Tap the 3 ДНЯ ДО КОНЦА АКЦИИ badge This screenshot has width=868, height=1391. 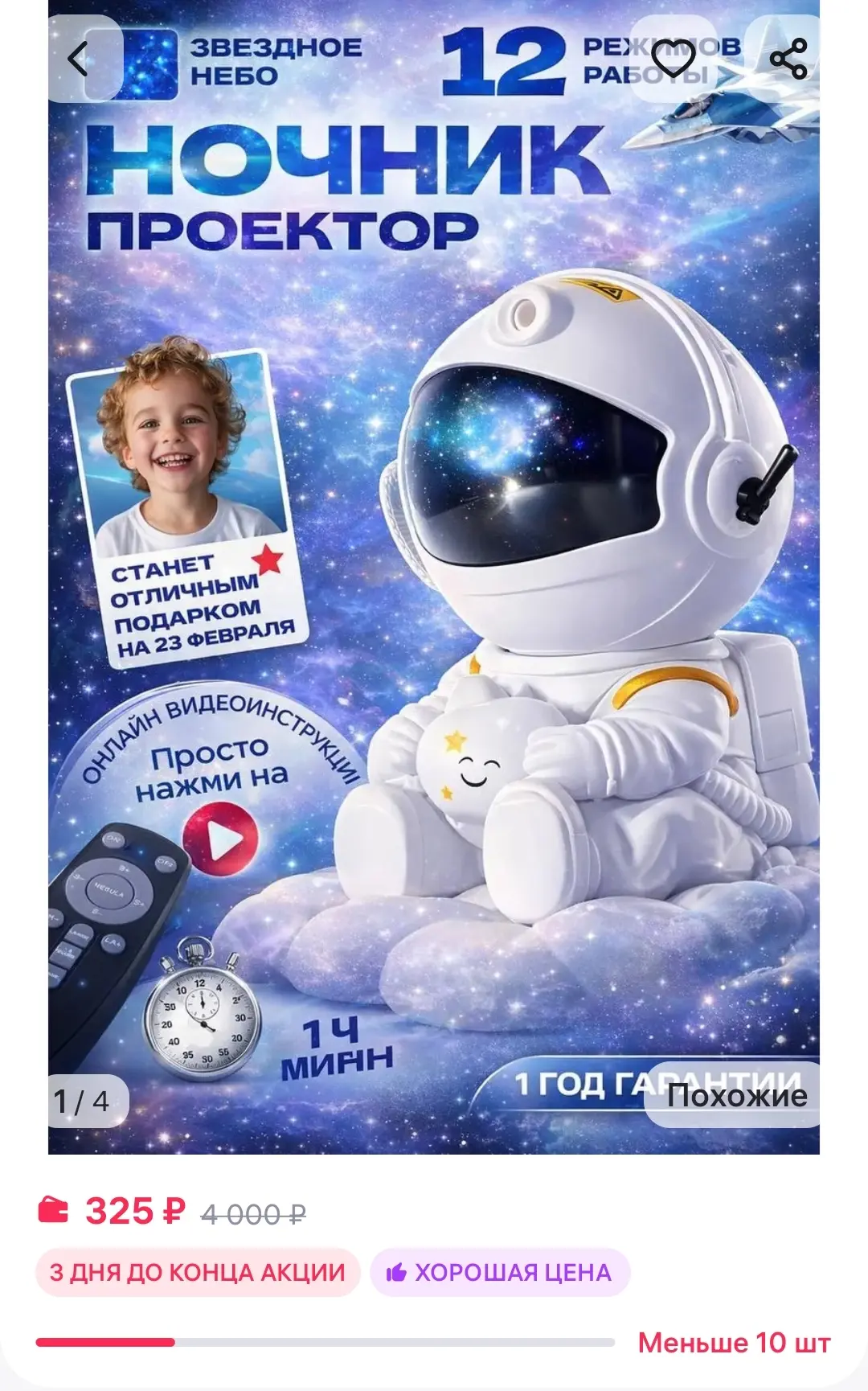pyautogui.click(x=198, y=1272)
